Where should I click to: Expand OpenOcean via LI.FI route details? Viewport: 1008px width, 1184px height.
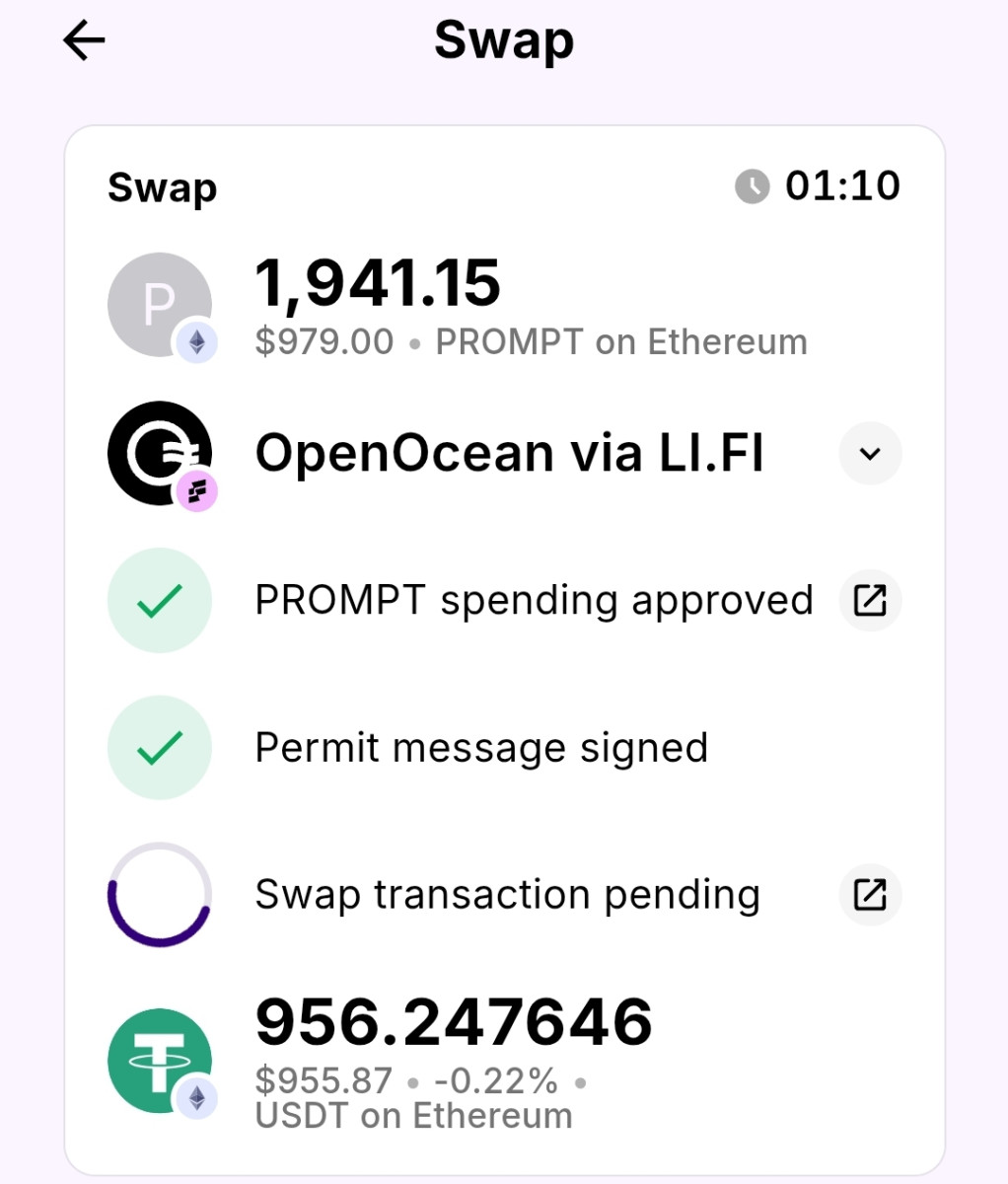coord(869,454)
